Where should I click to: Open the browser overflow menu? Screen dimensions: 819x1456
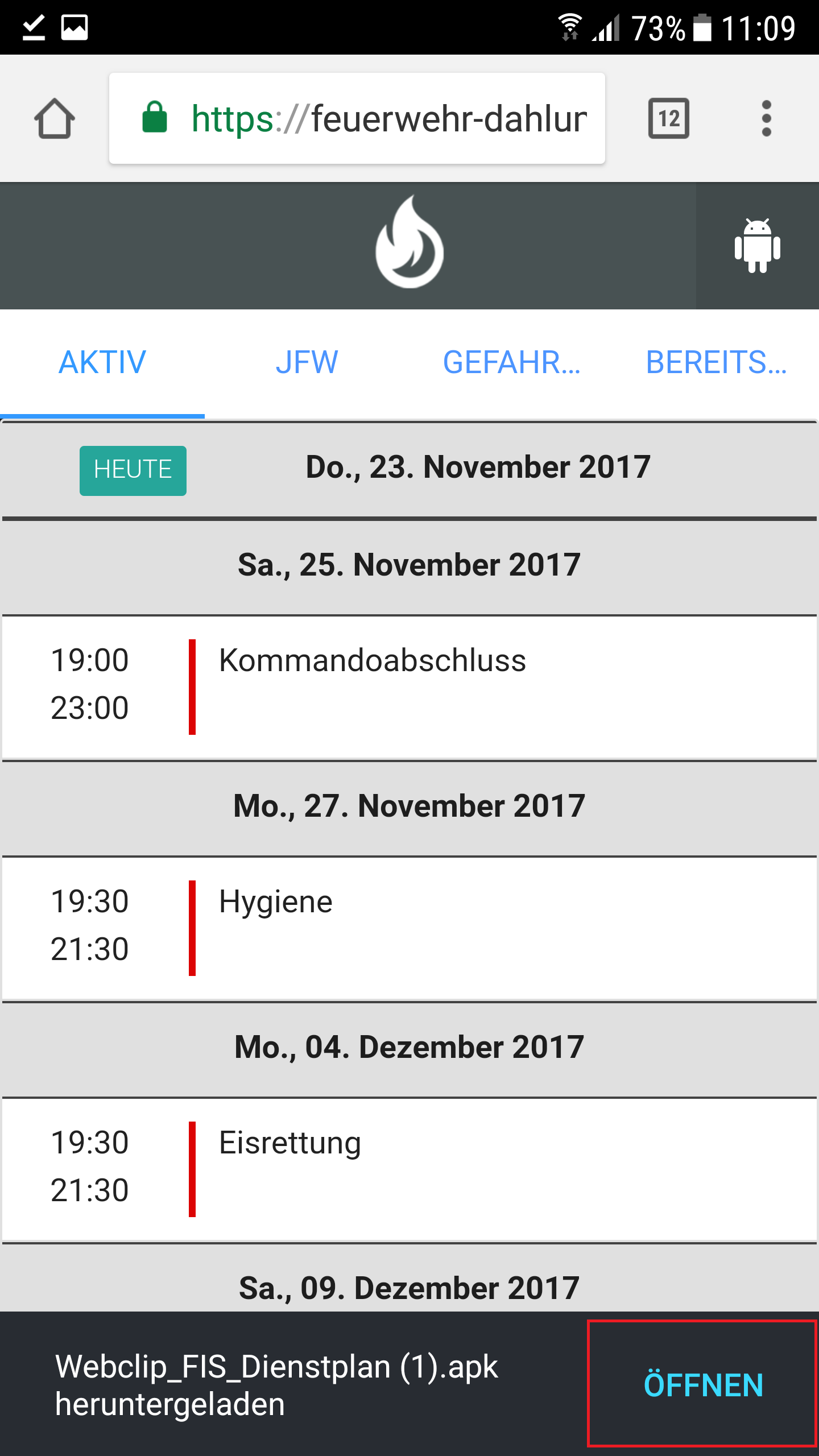click(766, 118)
